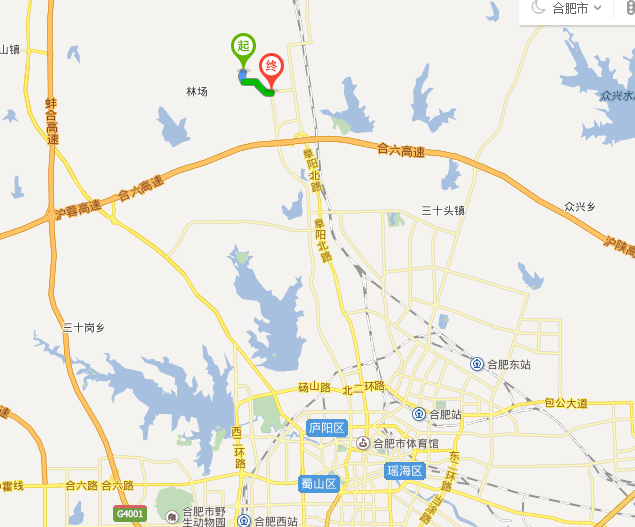Toggle the traffic light layer button
Screen dimensions: 635x527
(x=628, y=8)
